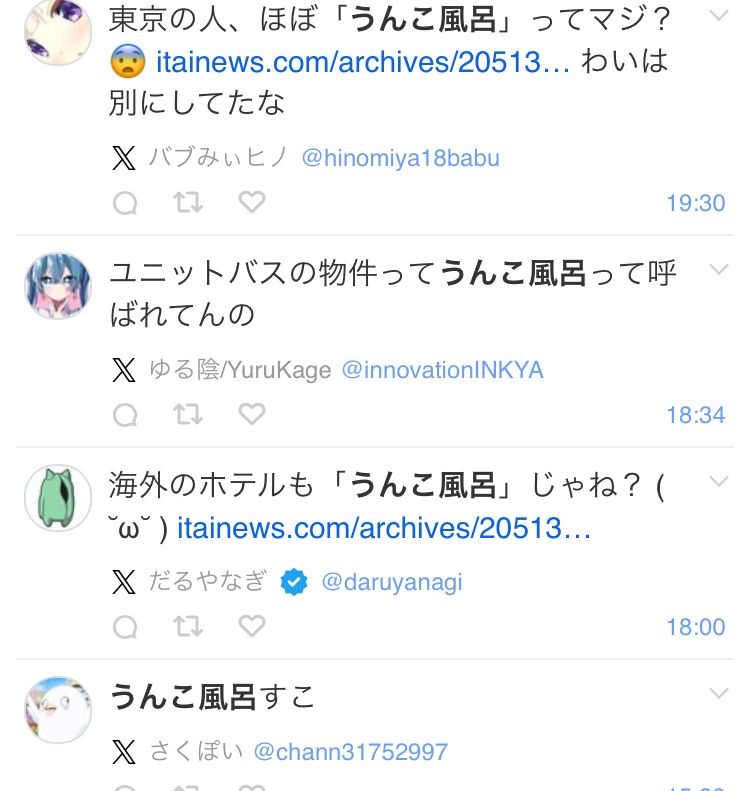Viewport: 750px width, 791px height.
Task: Open @hinomiya18babu profile handle
Action: [400, 158]
